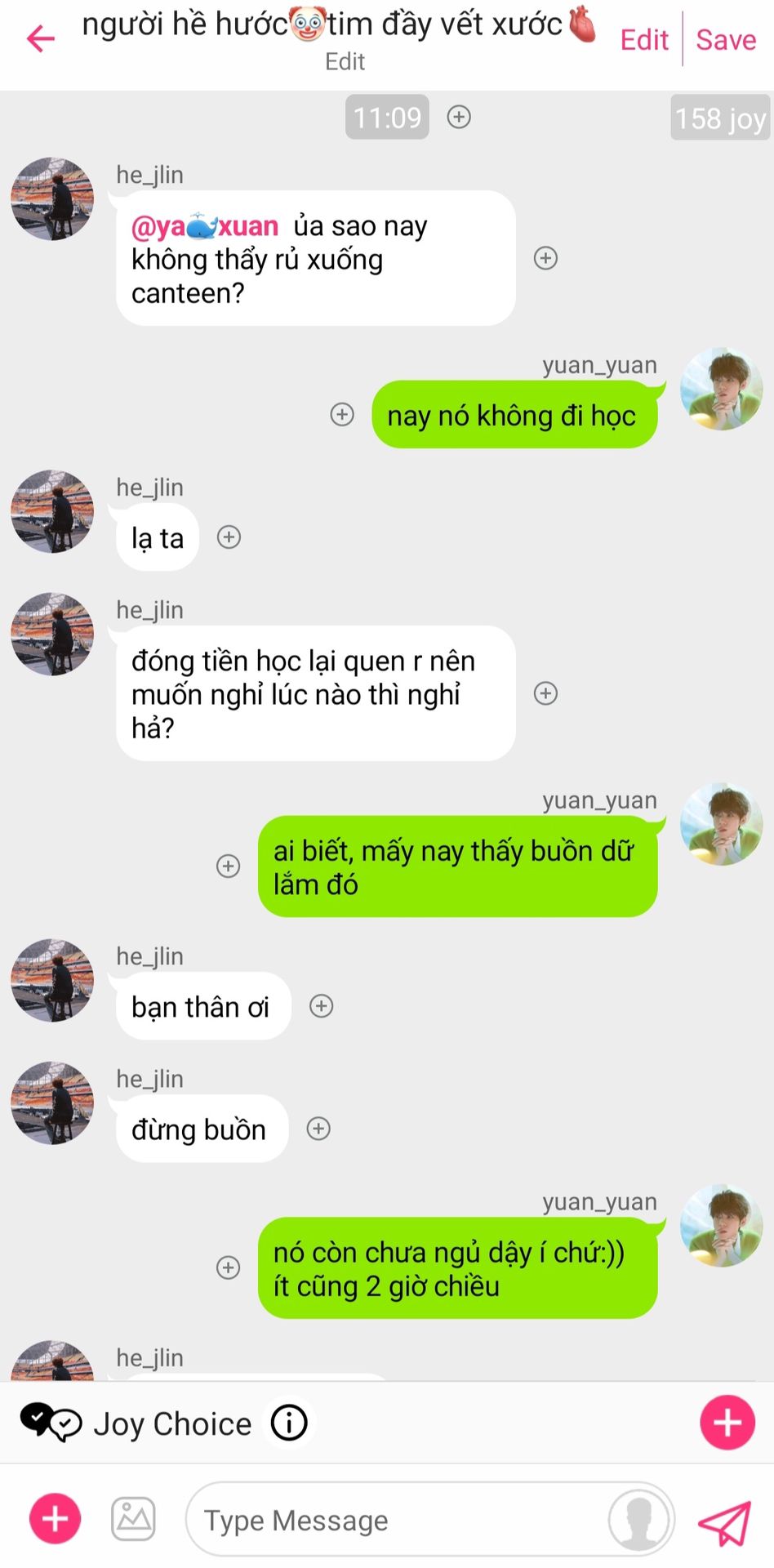Add a Joy Choice with the pink plus
The height and width of the screenshot is (1568, 774).
tap(727, 1423)
